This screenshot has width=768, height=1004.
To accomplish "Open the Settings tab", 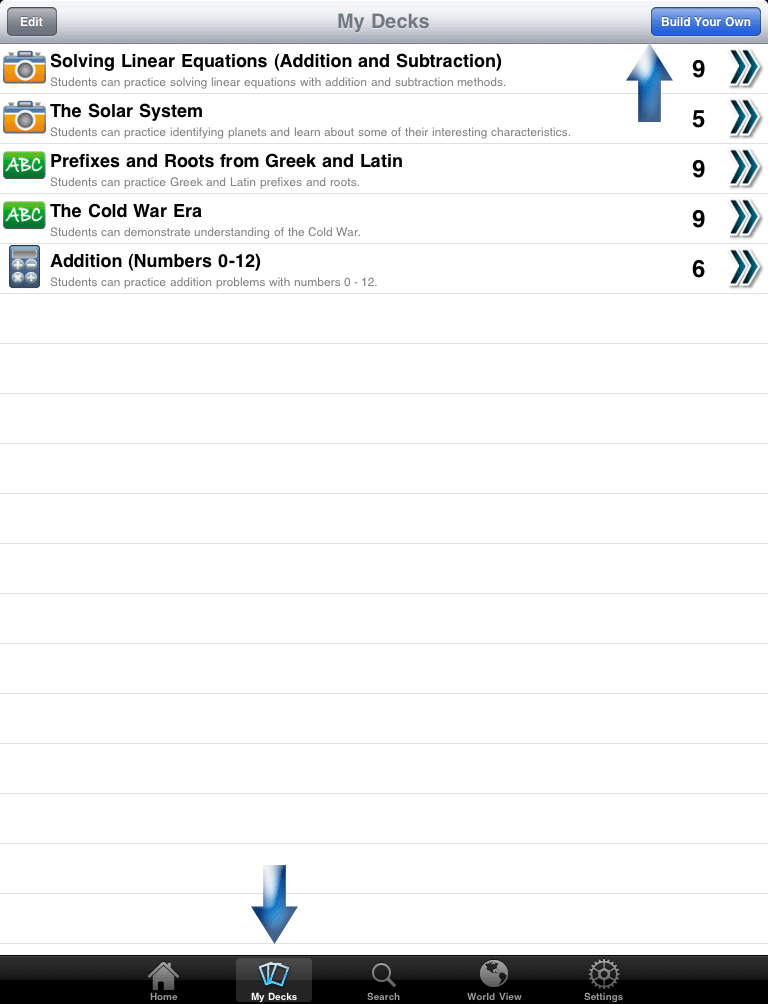I will coord(603,981).
